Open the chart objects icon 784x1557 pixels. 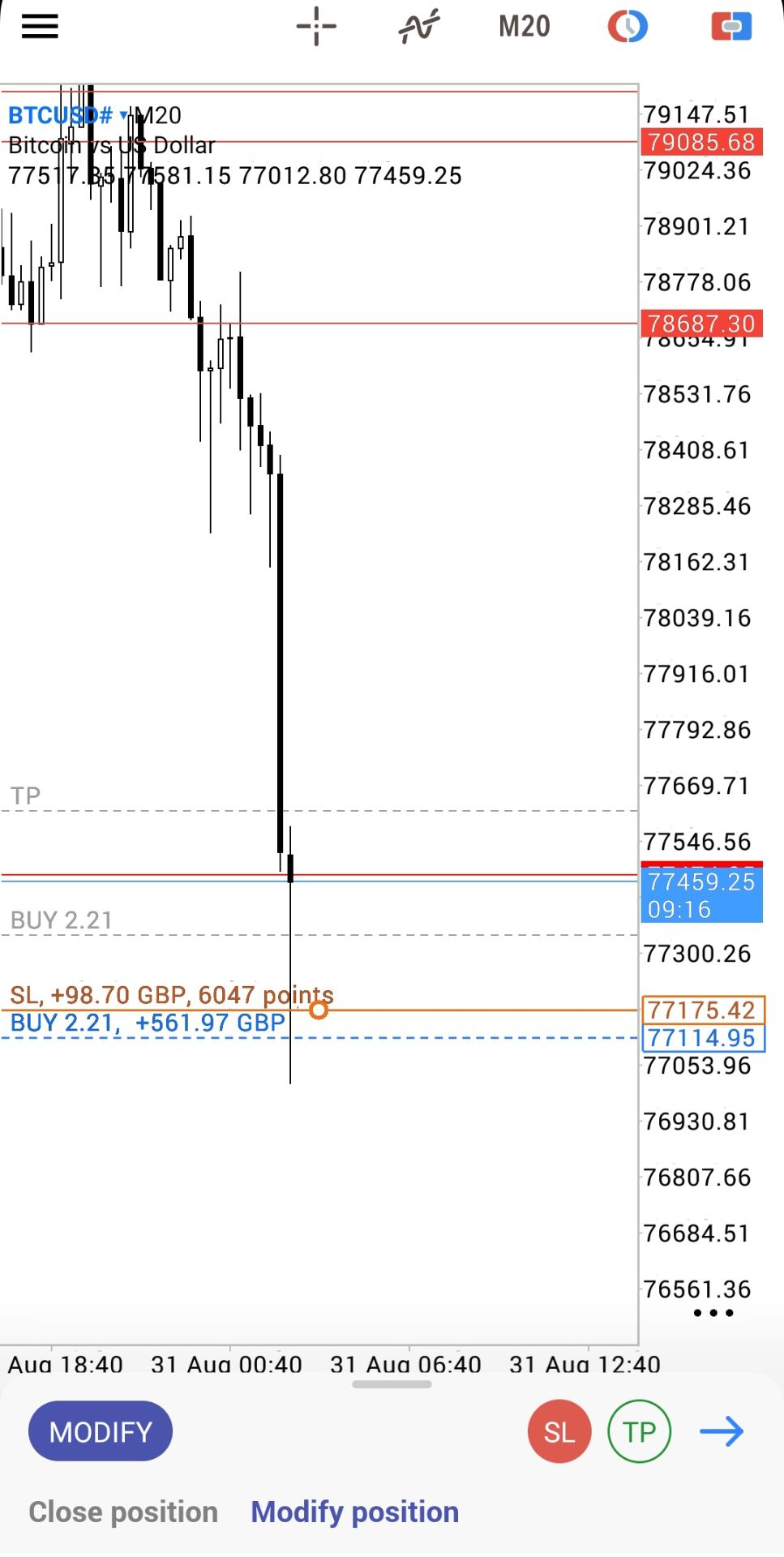click(x=628, y=27)
